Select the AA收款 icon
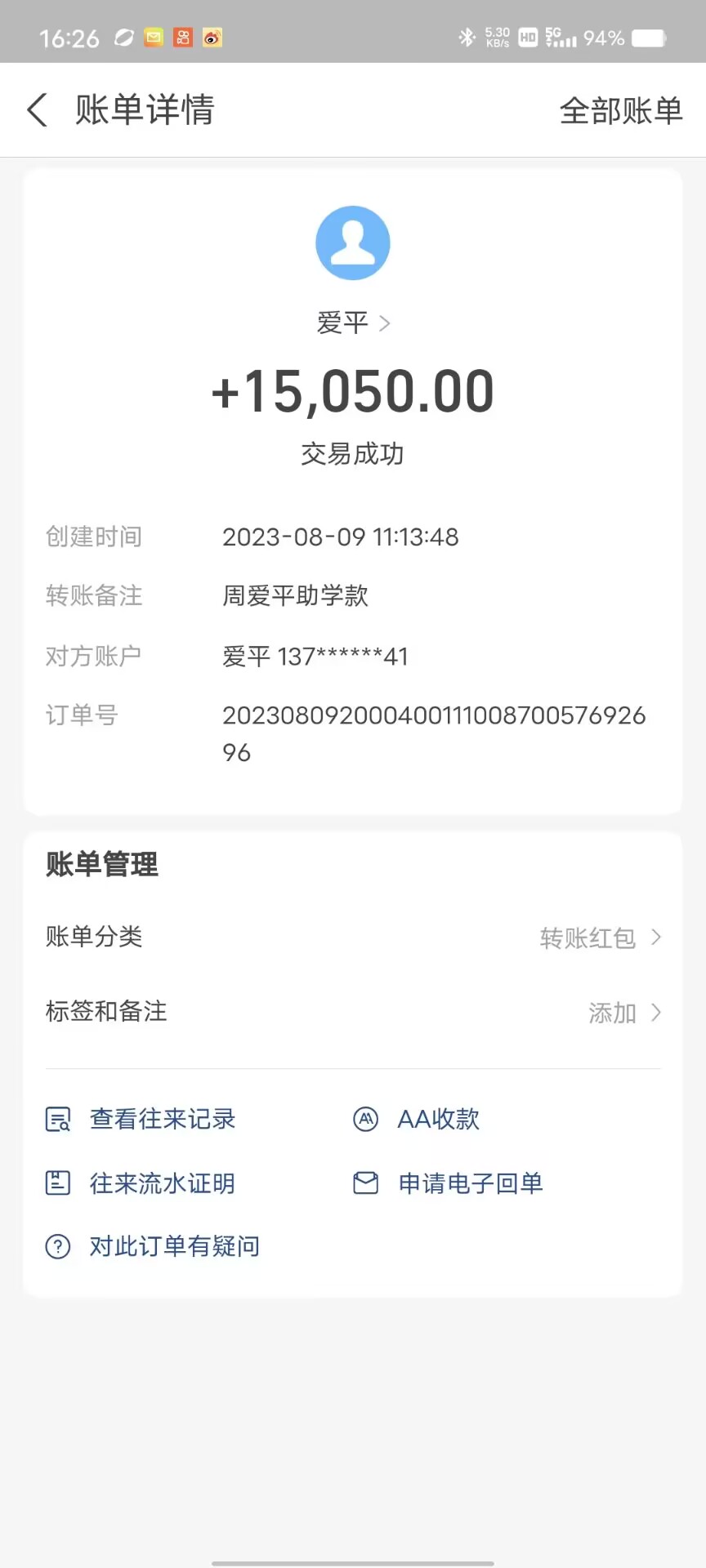 365,1119
